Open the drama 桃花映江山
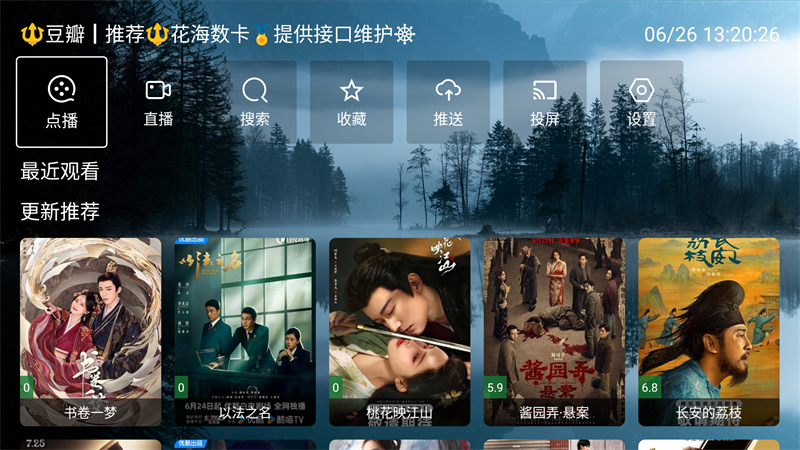This screenshot has height=450, width=800. click(399, 332)
